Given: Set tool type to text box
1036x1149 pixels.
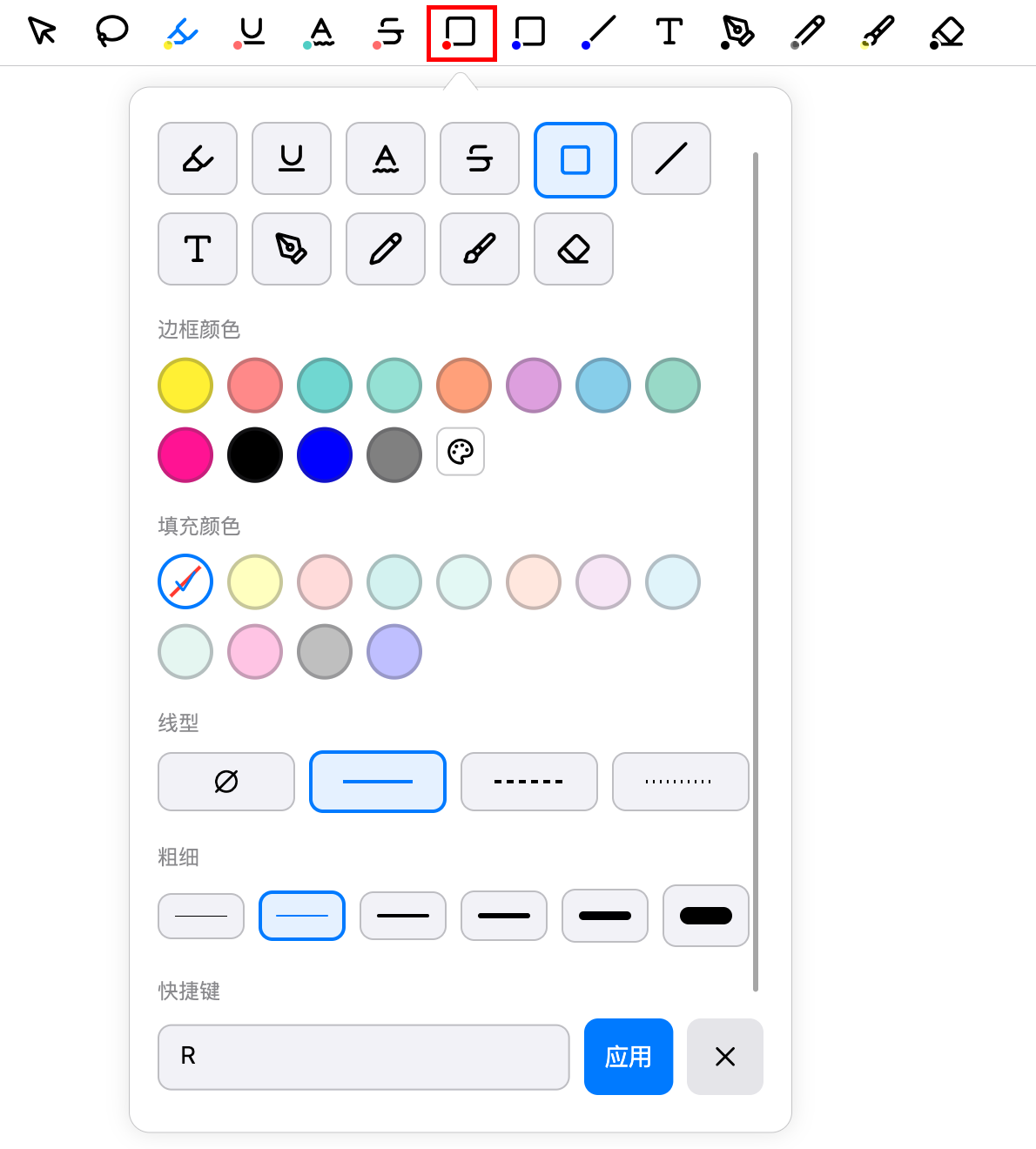Looking at the screenshot, I should 198,249.
